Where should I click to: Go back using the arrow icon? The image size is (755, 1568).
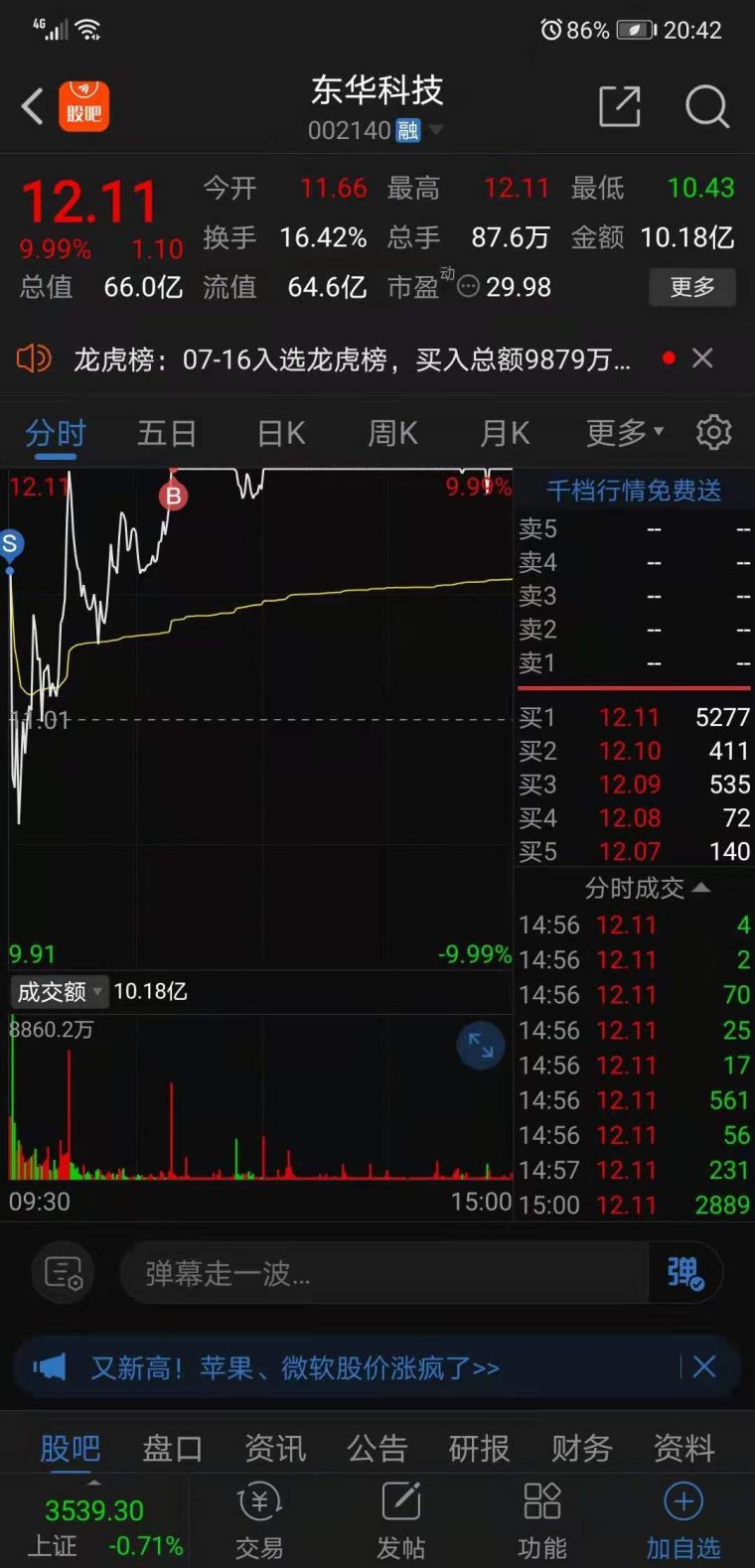click(33, 106)
